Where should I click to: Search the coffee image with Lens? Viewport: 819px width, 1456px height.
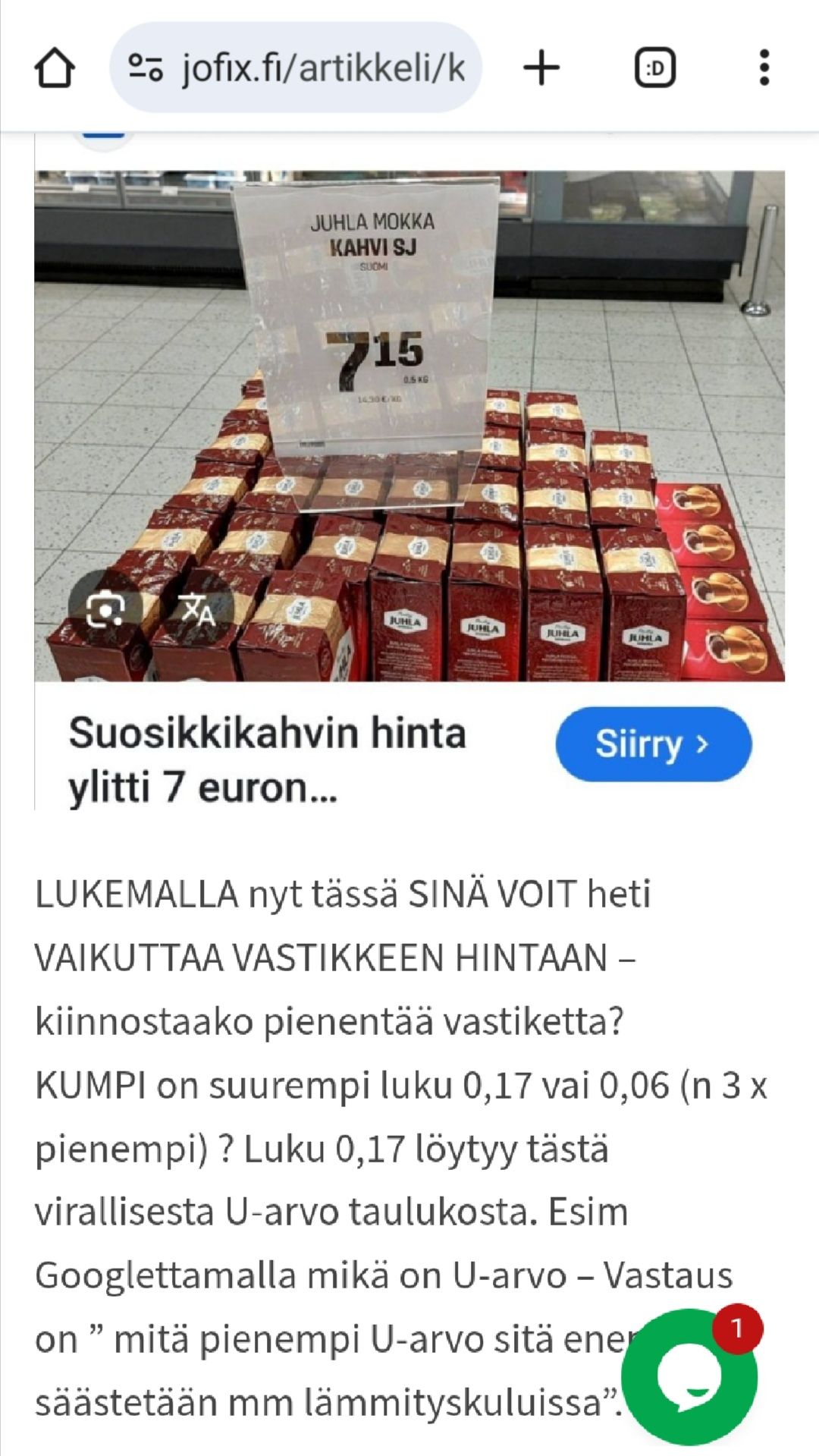click(x=105, y=609)
